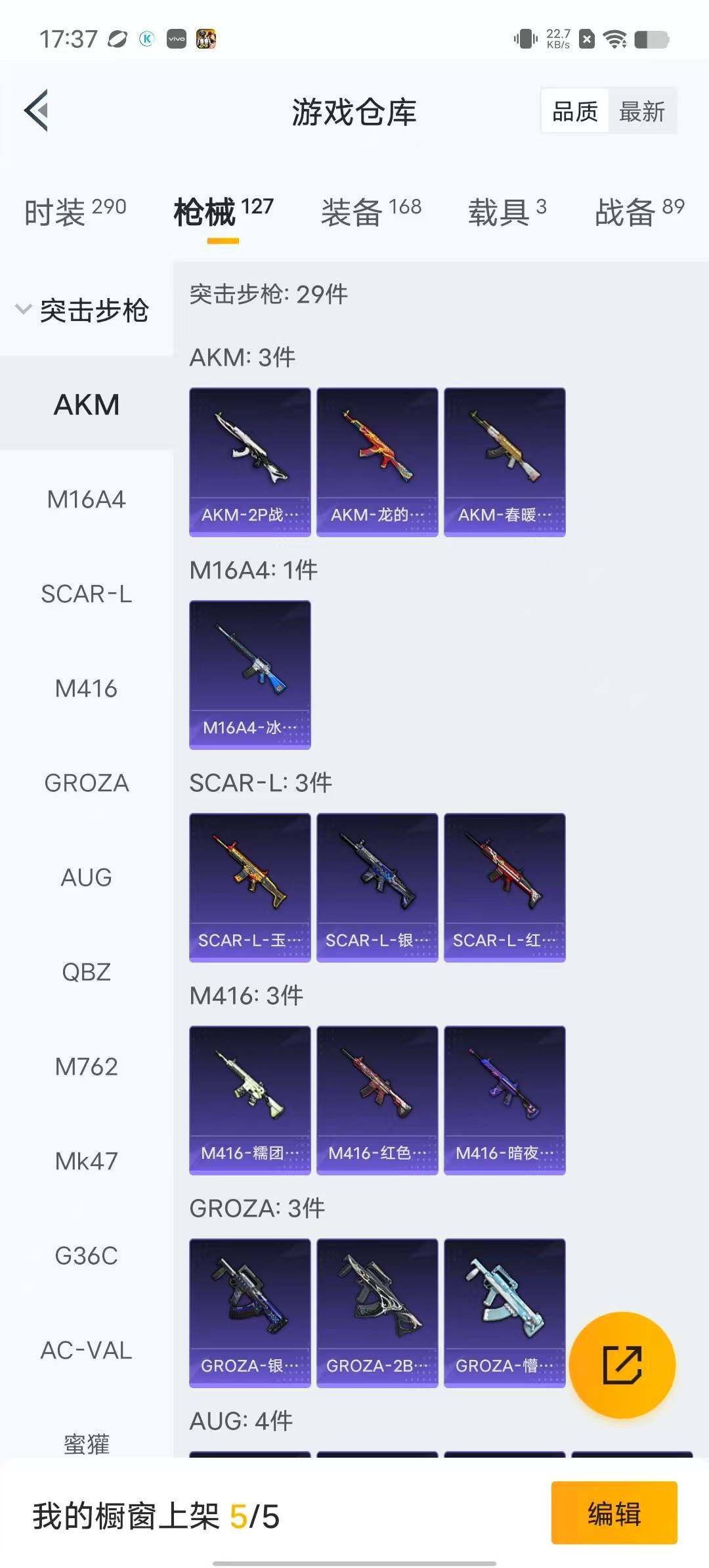This screenshot has height=1568, width=709.
Task: Select M16A4 in the side list
Action: (x=86, y=500)
